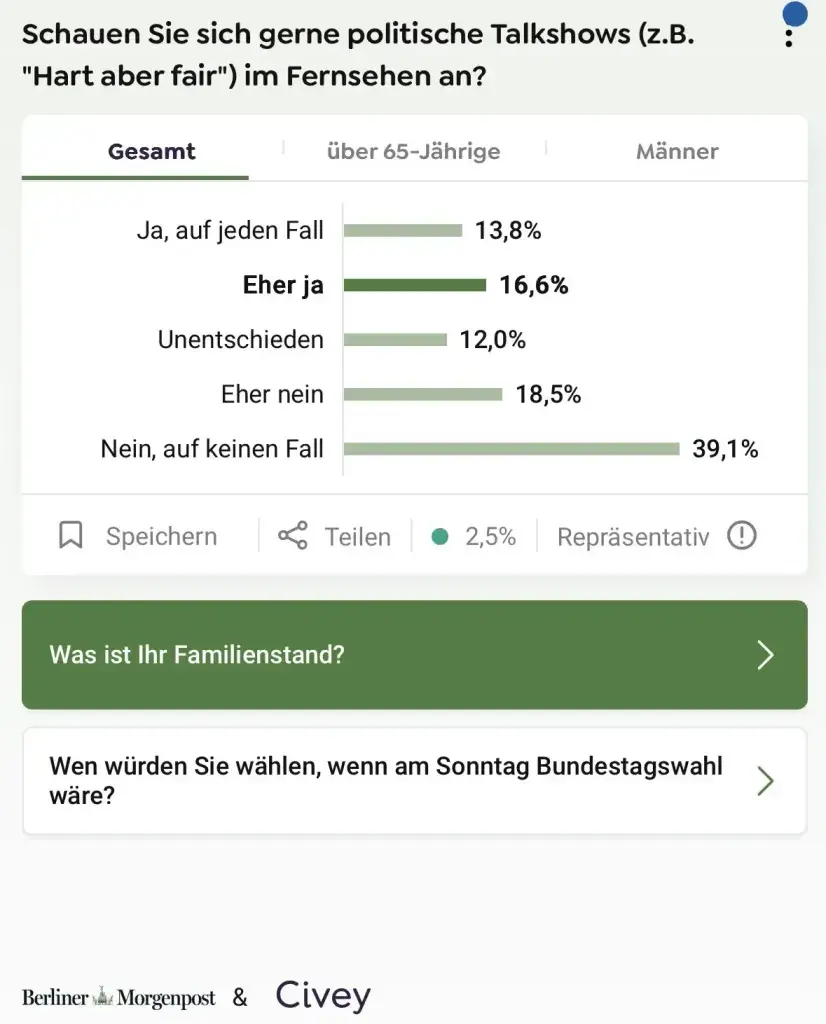Select the über 65-Jährige tab
Screen dimensions: 826x1024
[413, 152]
